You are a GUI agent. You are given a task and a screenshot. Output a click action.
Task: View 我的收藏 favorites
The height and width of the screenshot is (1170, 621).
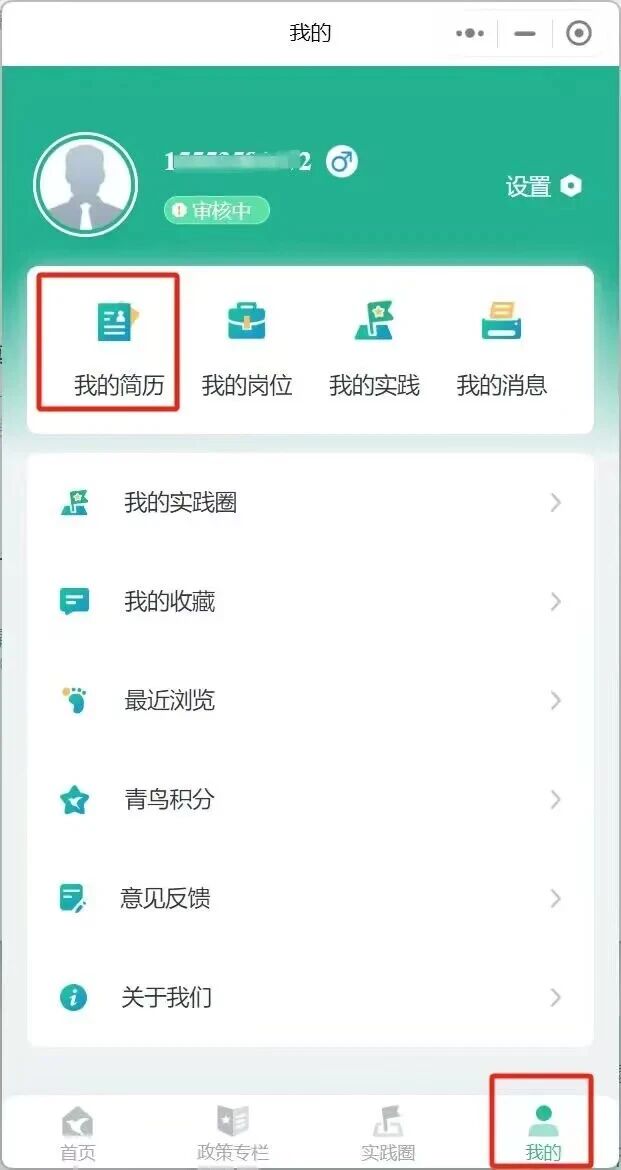coord(310,602)
